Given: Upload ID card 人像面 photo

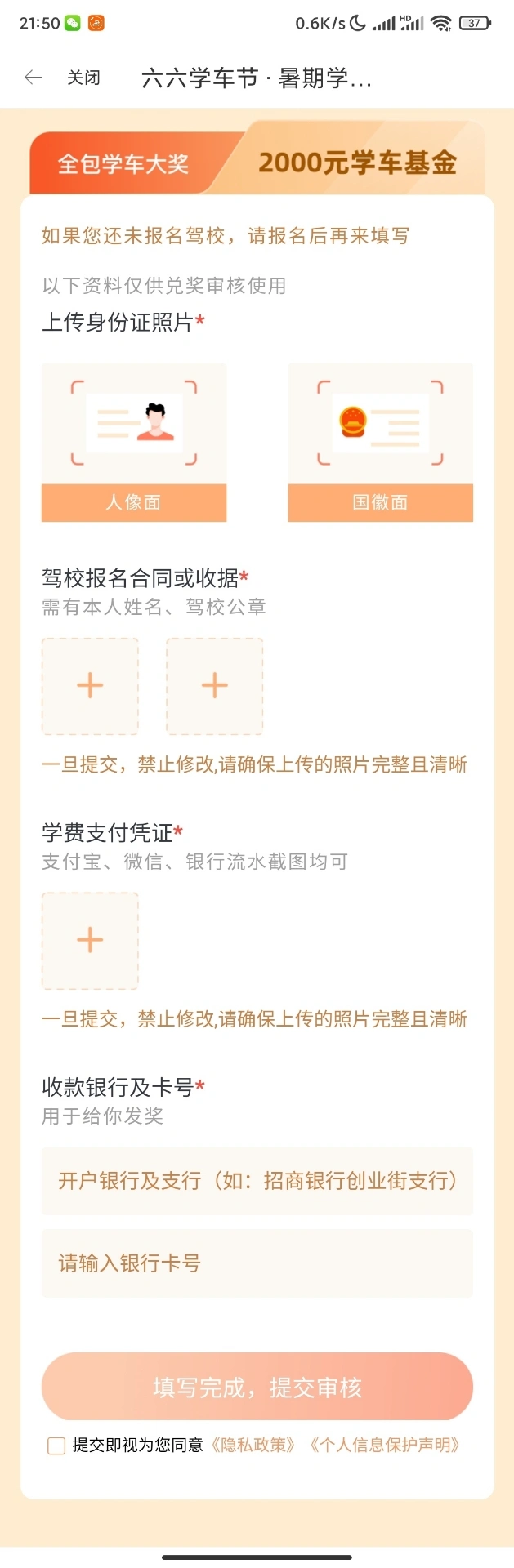Looking at the screenshot, I should 134,442.
